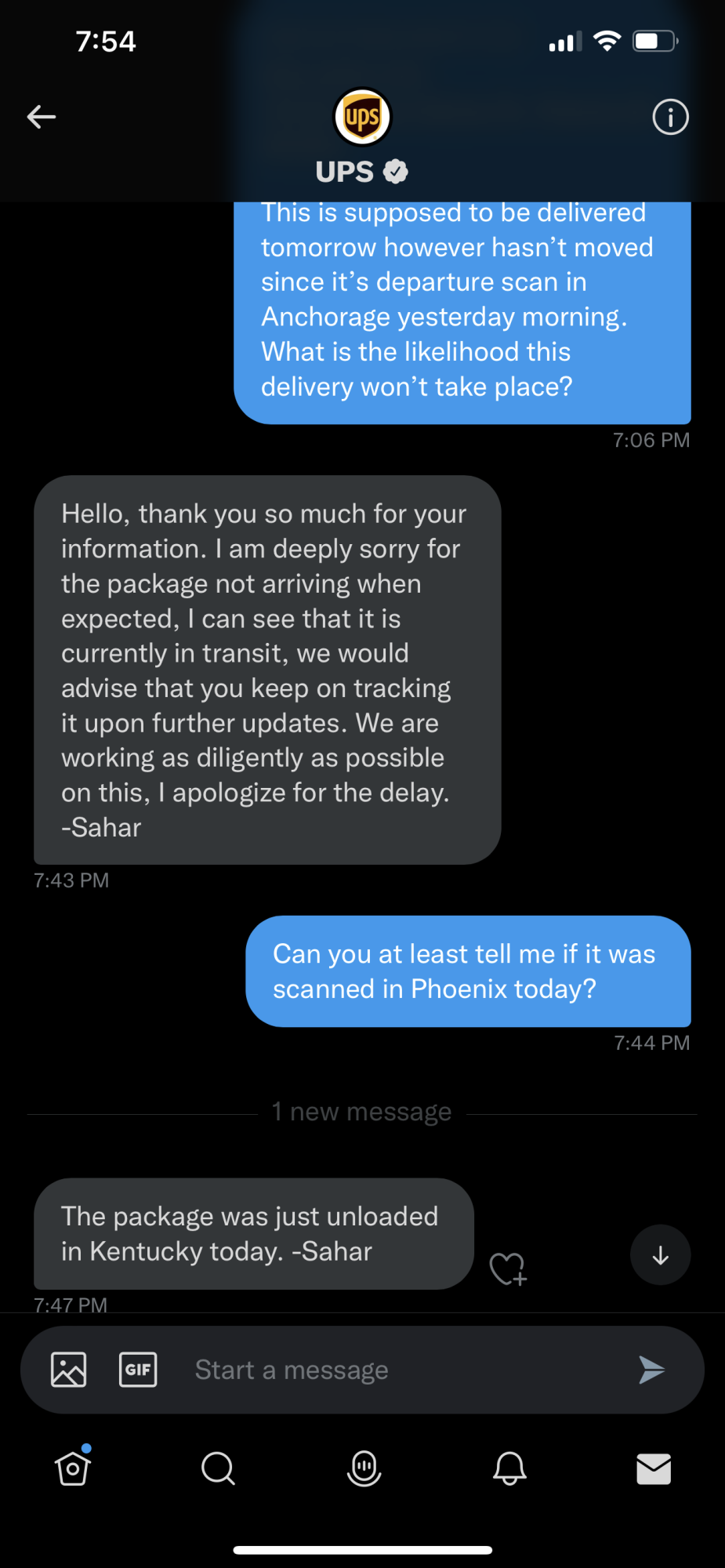This screenshot has height=1568, width=725.
Task: React to the Kentucky message with the heart
Action: (x=508, y=1269)
